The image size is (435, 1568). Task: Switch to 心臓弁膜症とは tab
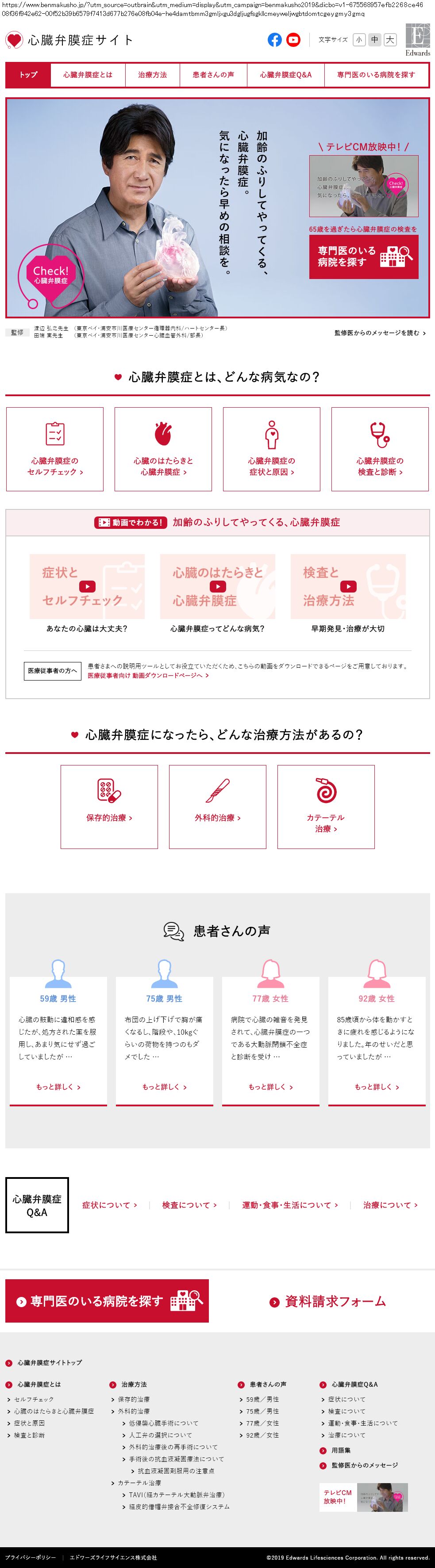point(88,75)
